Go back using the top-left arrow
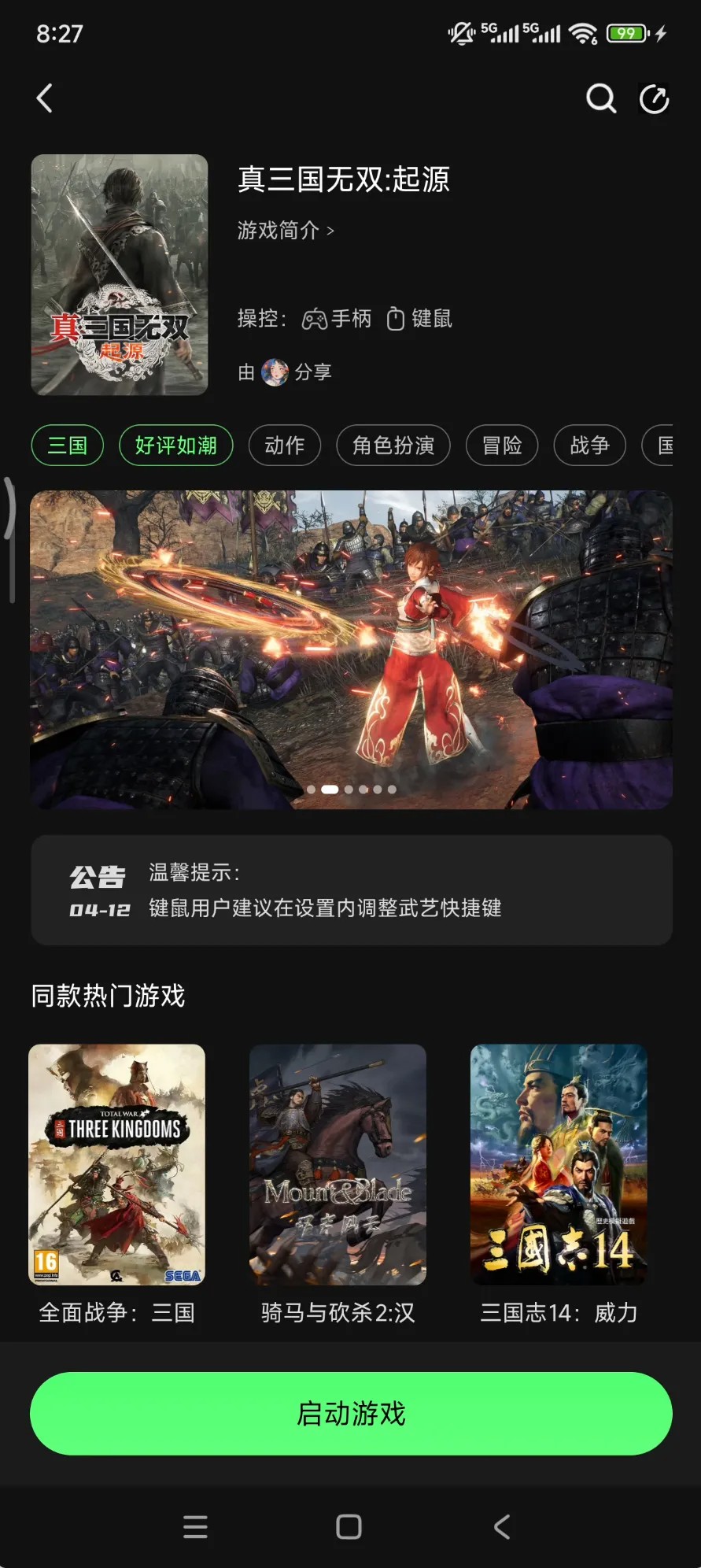The image size is (701, 1568). 45,98
